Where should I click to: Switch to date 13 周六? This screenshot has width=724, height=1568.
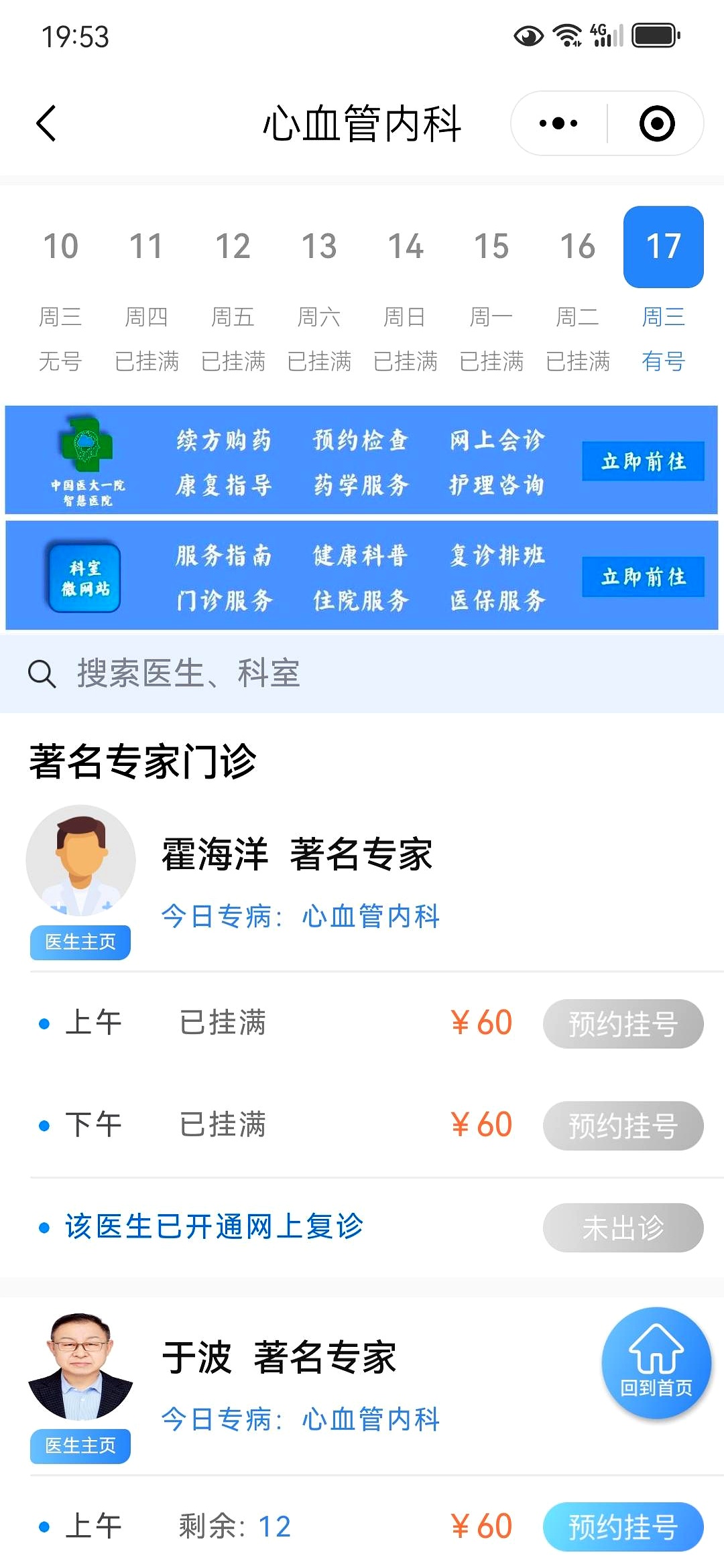click(319, 247)
